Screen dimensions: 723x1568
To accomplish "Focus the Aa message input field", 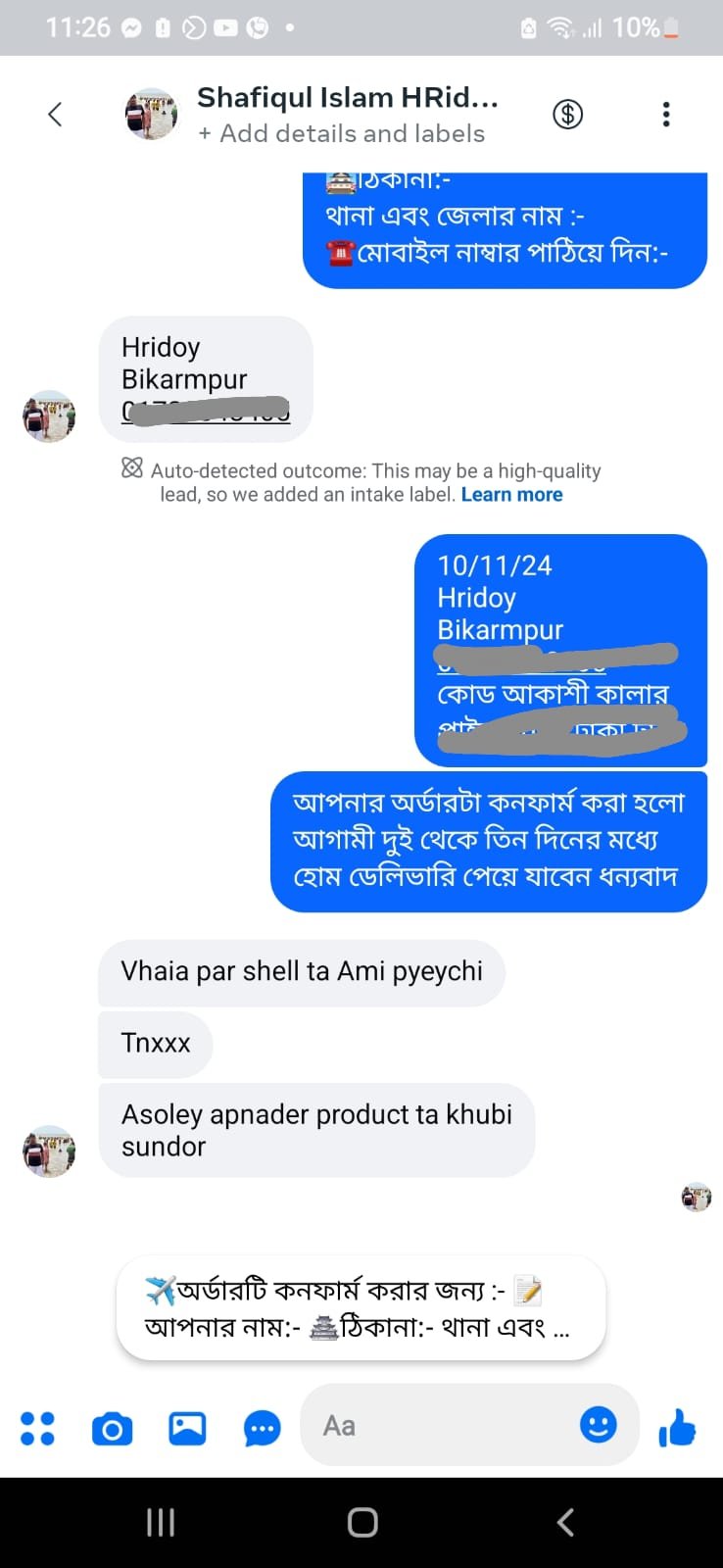I will coord(441,1426).
